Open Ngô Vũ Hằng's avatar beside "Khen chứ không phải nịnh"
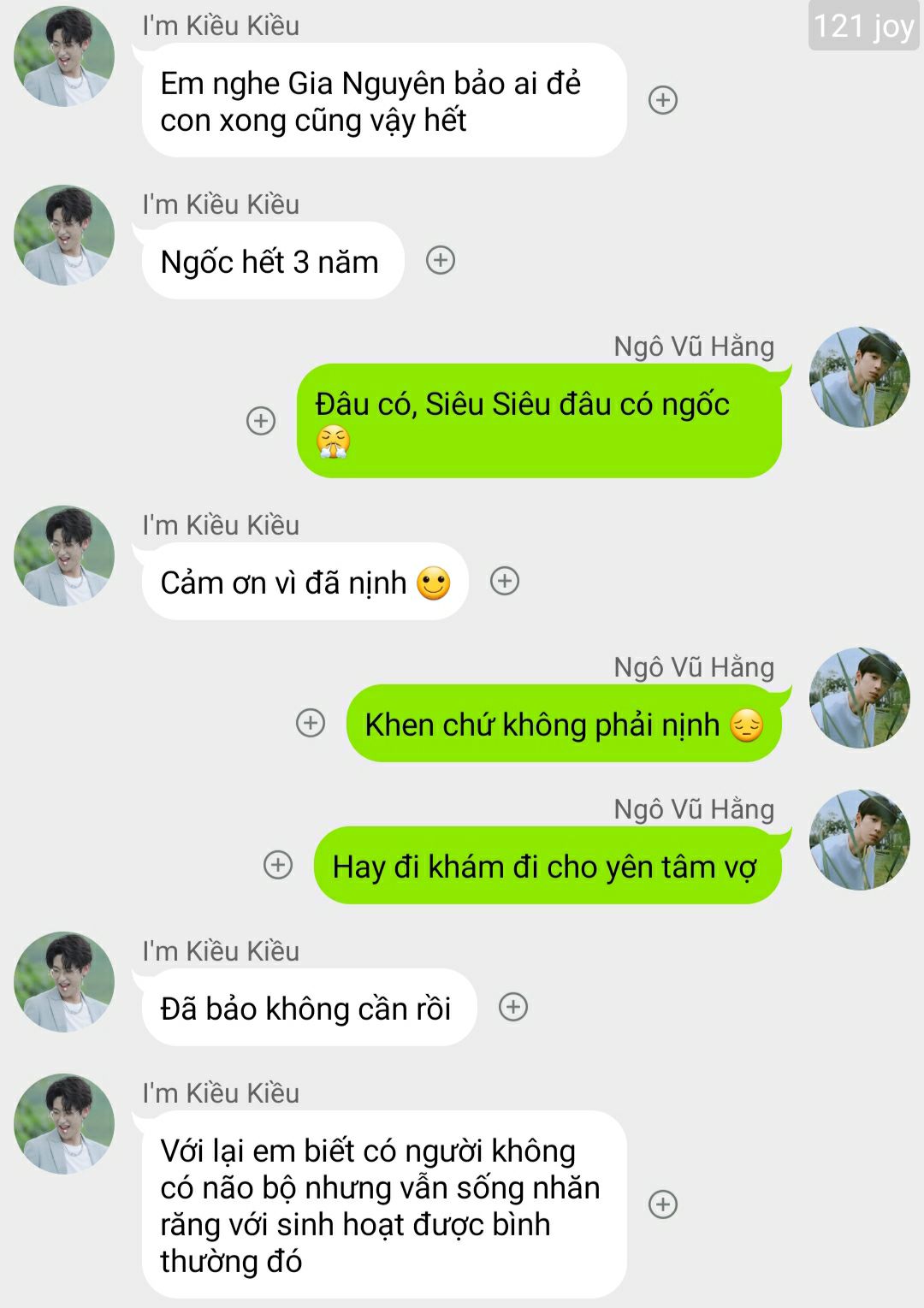 [x=859, y=698]
